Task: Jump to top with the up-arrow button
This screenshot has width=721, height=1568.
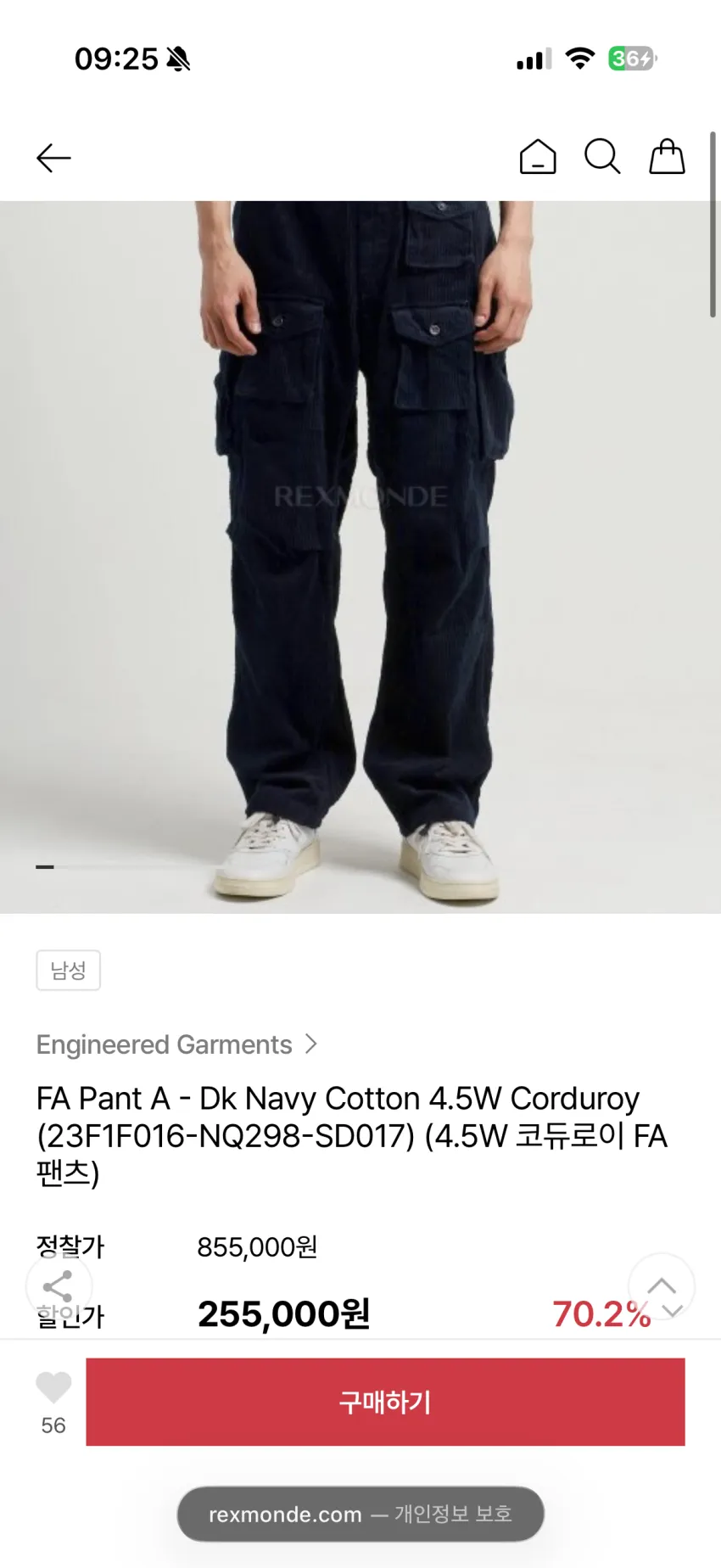Action: (662, 1286)
